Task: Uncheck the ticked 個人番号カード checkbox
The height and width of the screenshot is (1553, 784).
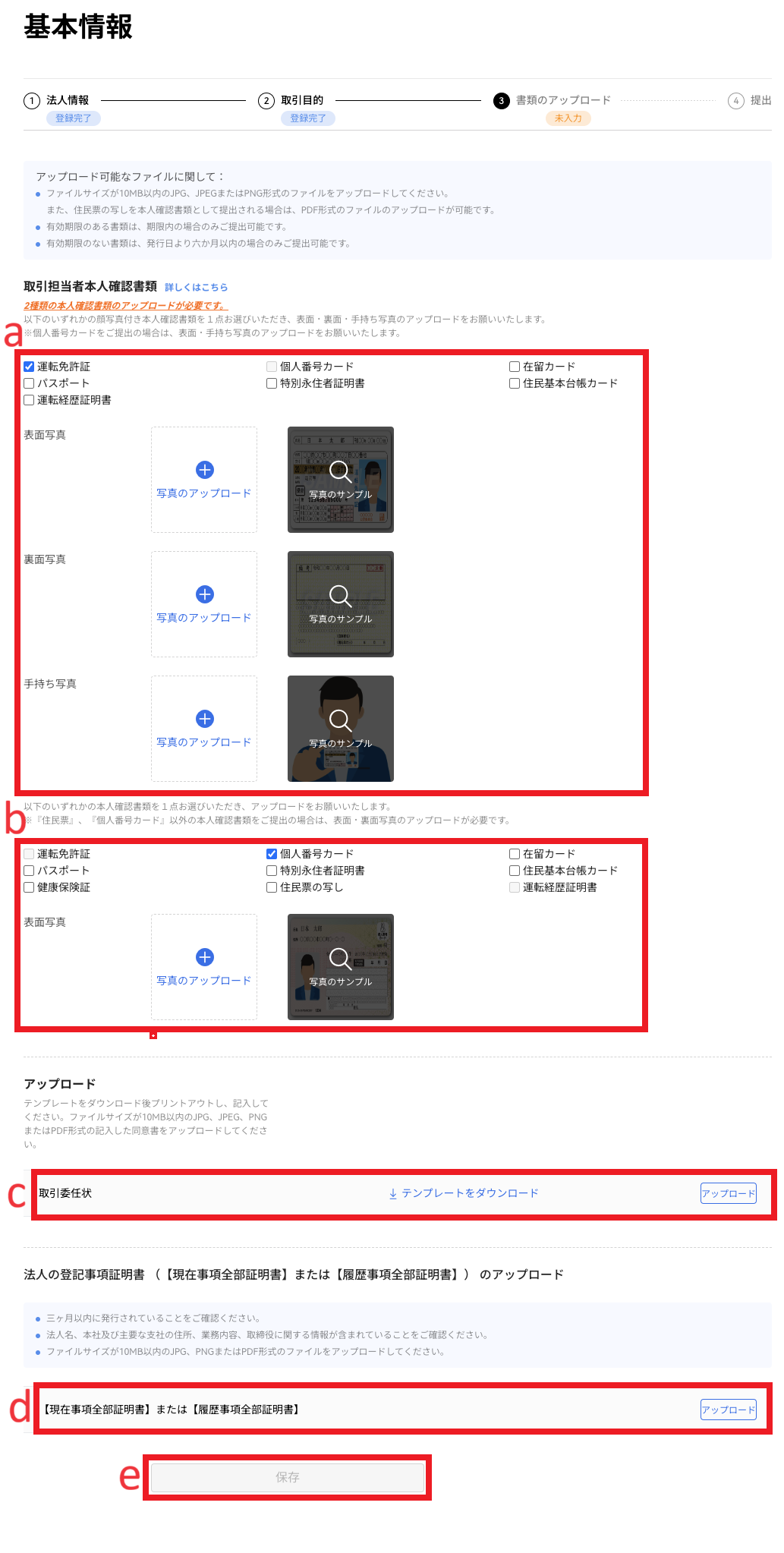Action: (272, 854)
